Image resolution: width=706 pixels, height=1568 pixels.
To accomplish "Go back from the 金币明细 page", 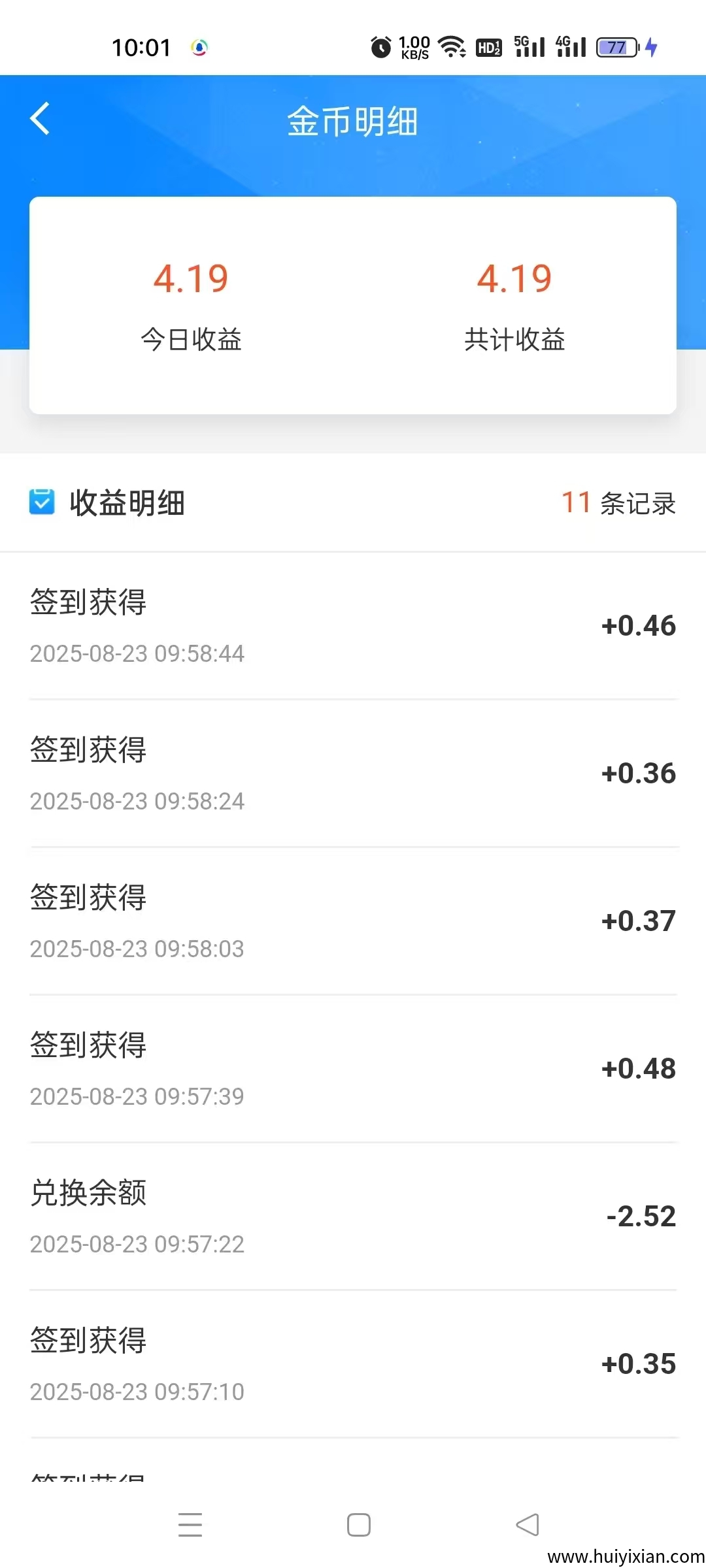I will pyautogui.click(x=41, y=119).
